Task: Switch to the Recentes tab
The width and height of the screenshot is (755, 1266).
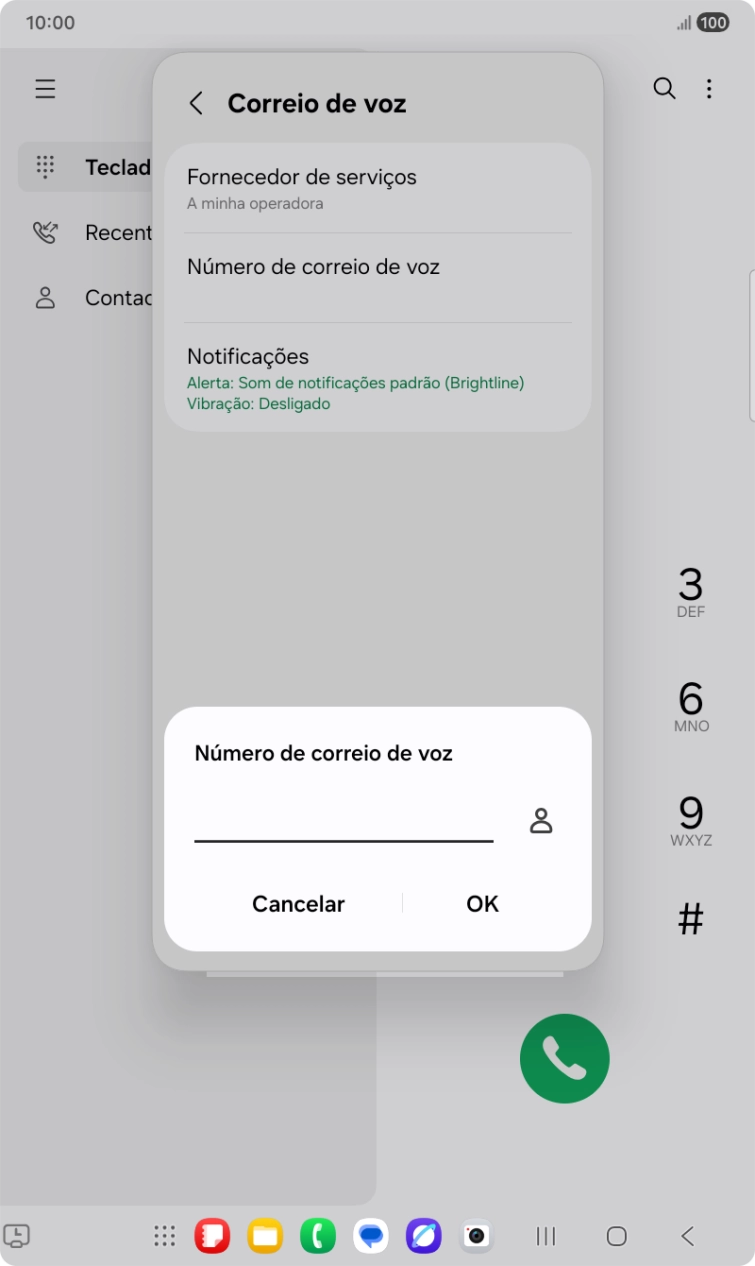Action: (x=110, y=232)
